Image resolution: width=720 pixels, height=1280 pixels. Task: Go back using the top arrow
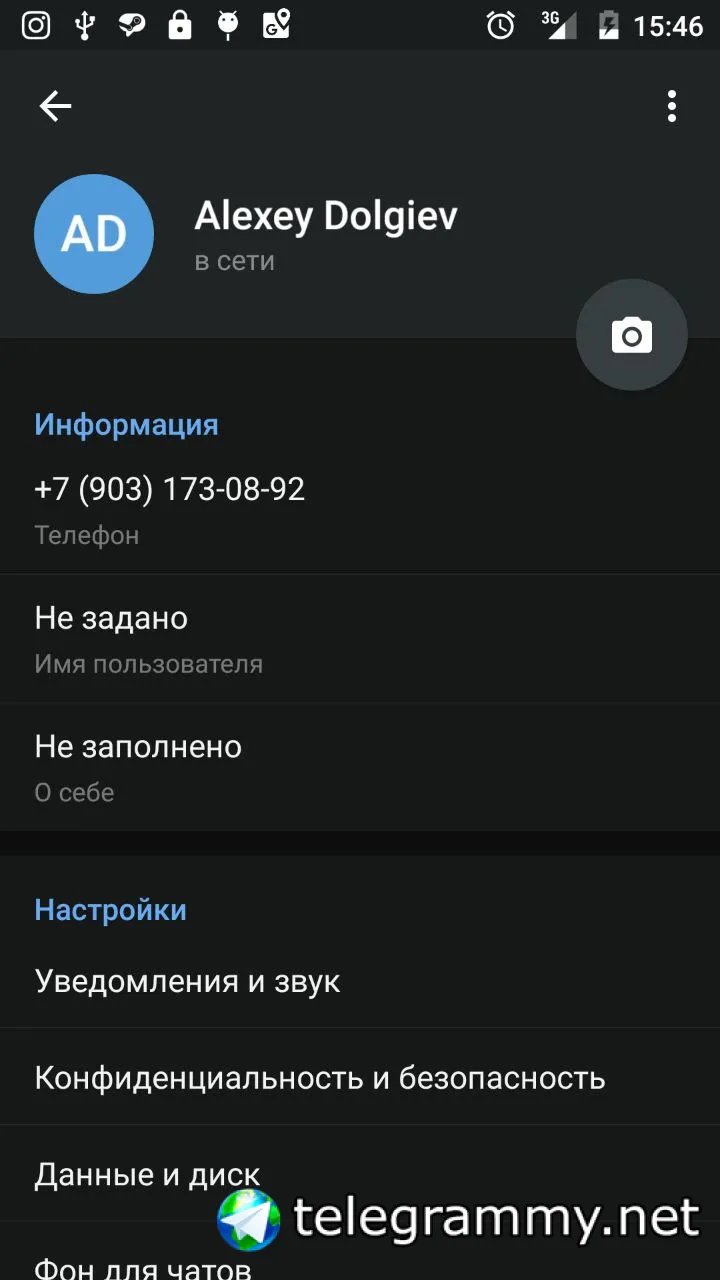[55, 106]
